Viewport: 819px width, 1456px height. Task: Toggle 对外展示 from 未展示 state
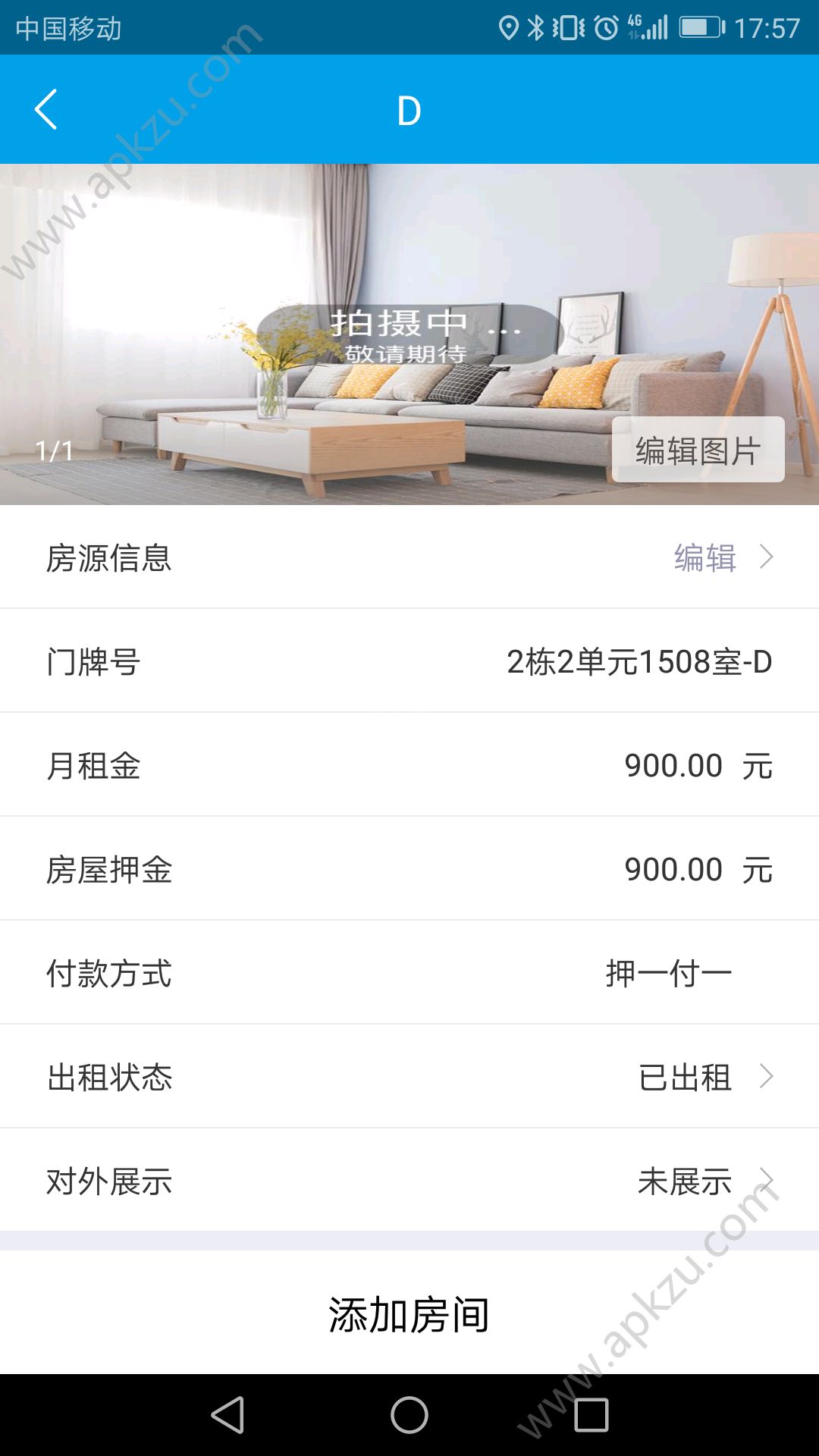685,1181
